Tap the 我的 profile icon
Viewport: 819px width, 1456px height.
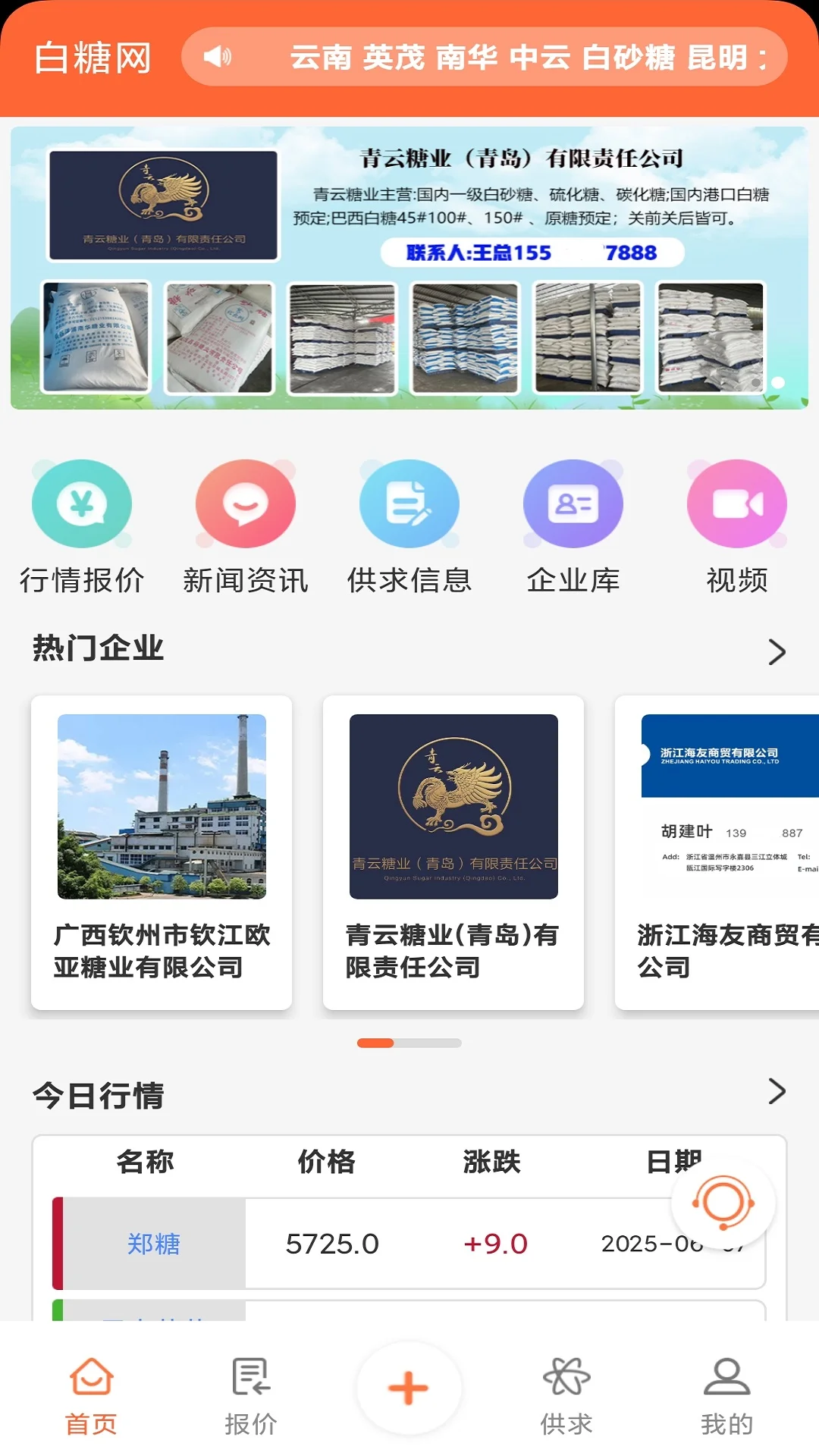tap(726, 1389)
